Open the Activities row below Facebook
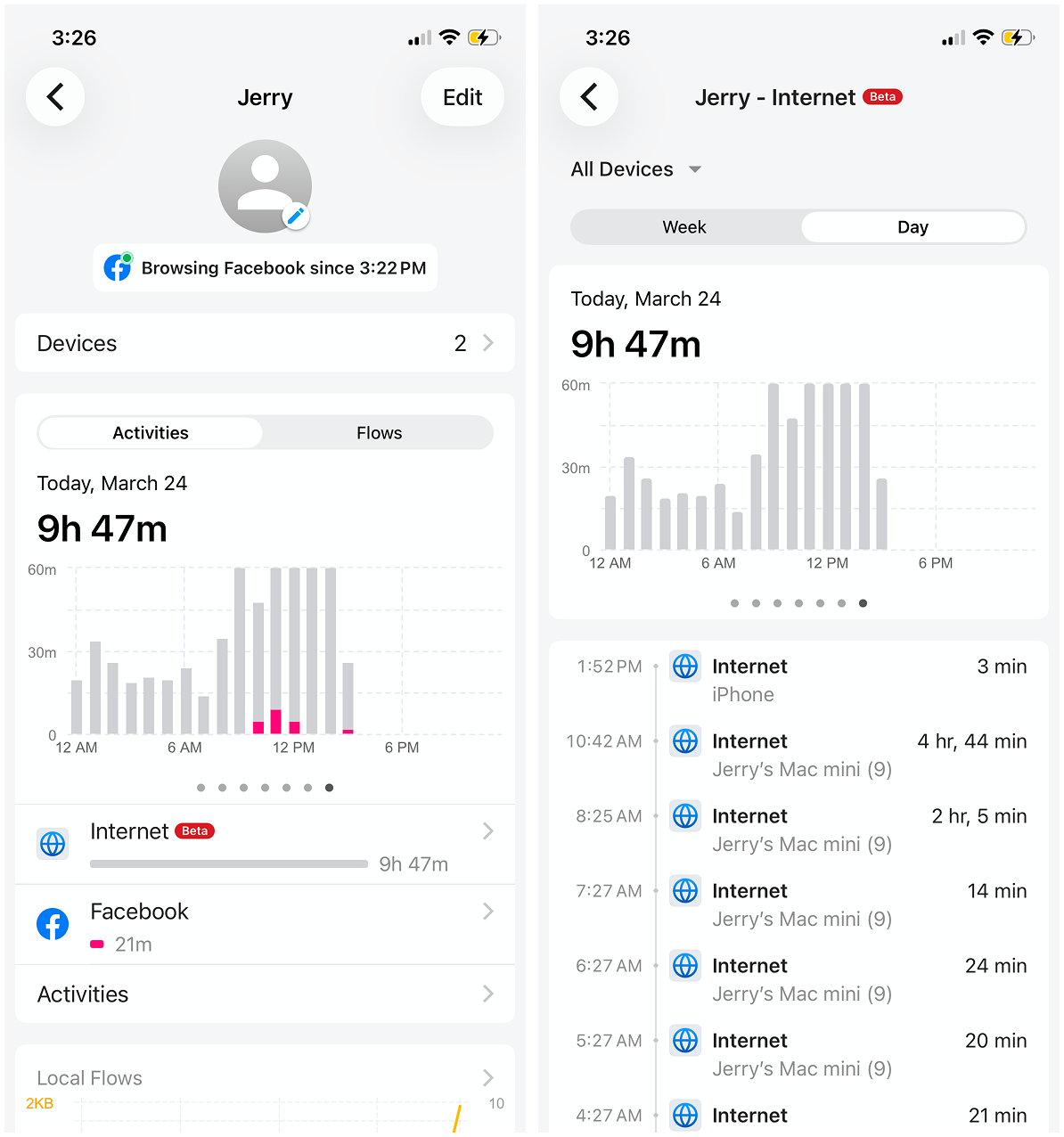The image size is (1064, 1137). coord(265,994)
